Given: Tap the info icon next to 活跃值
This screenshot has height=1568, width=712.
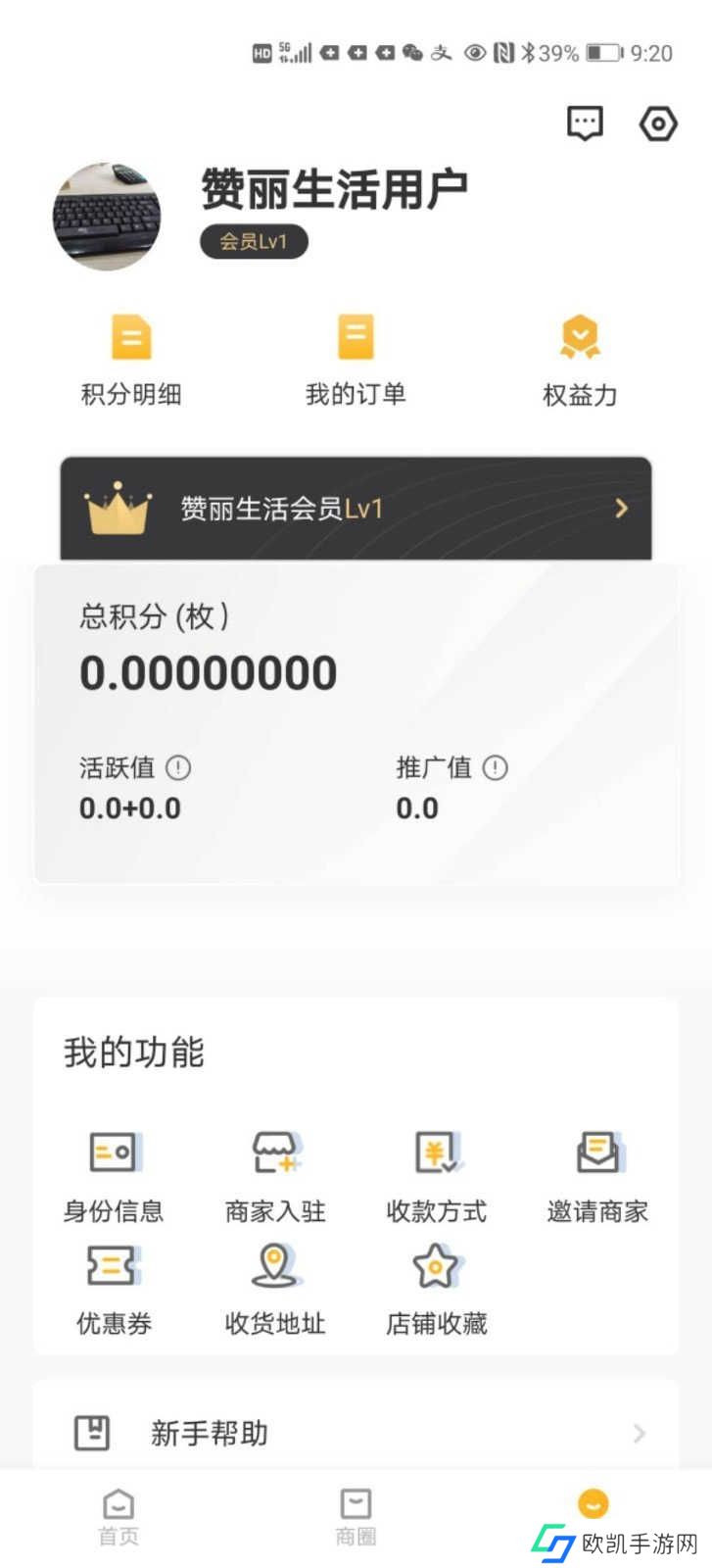Looking at the screenshot, I should point(178,767).
